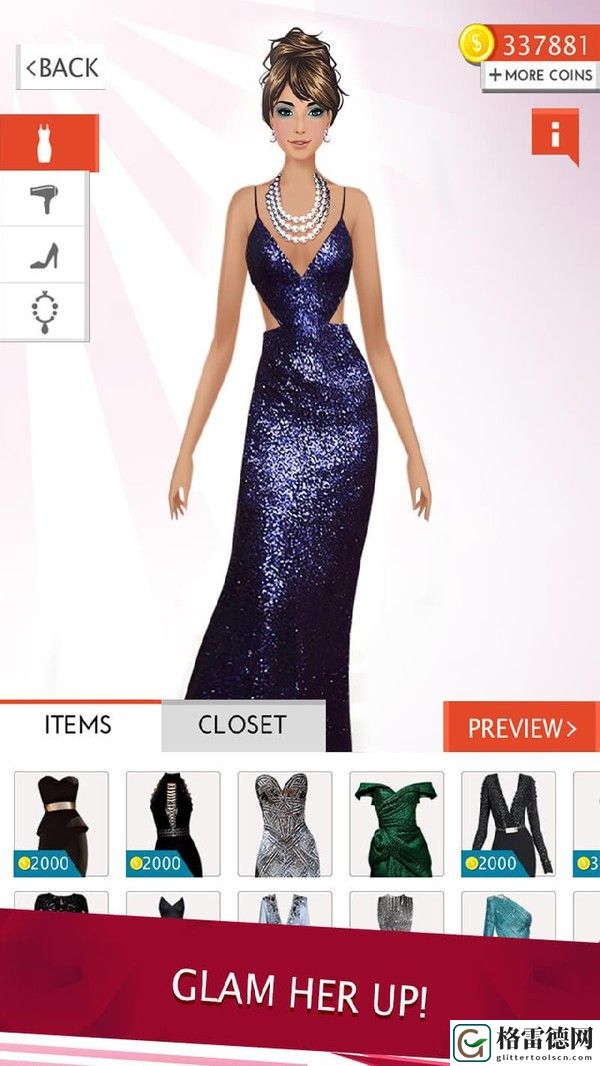Choose the black long-sleeve V-neck outfit
The image size is (600, 1066).
point(508,824)
